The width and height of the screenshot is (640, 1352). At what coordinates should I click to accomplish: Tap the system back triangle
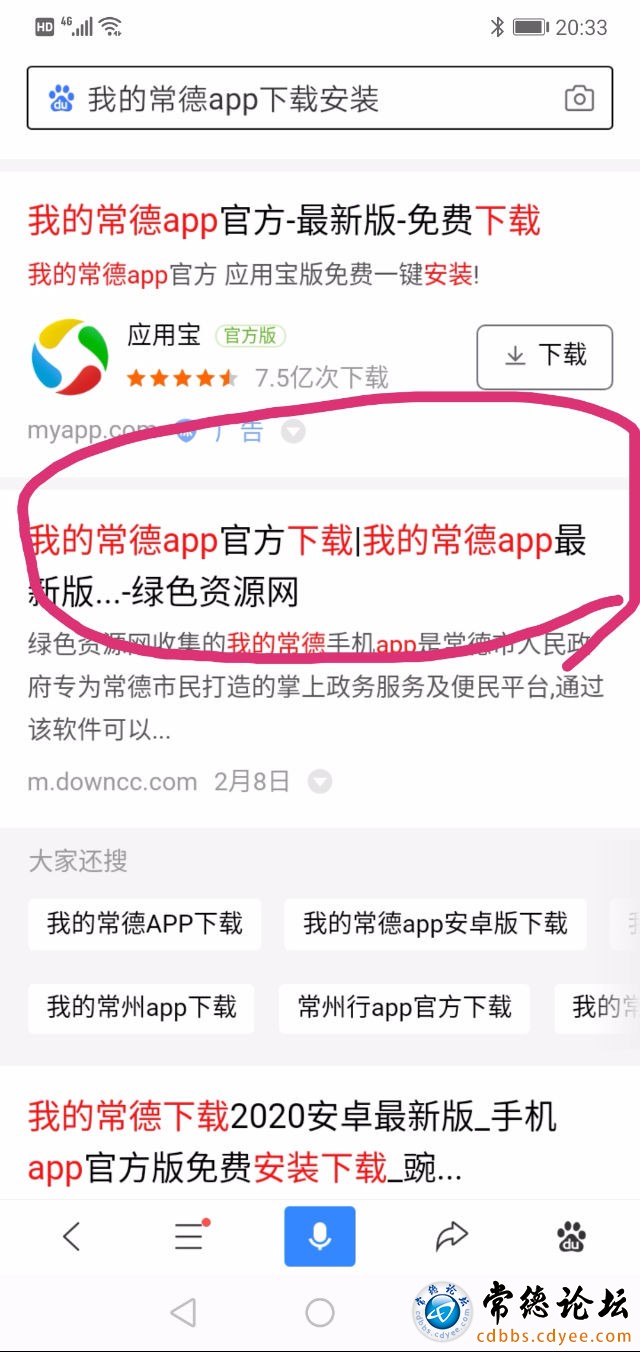point(183,1312)
